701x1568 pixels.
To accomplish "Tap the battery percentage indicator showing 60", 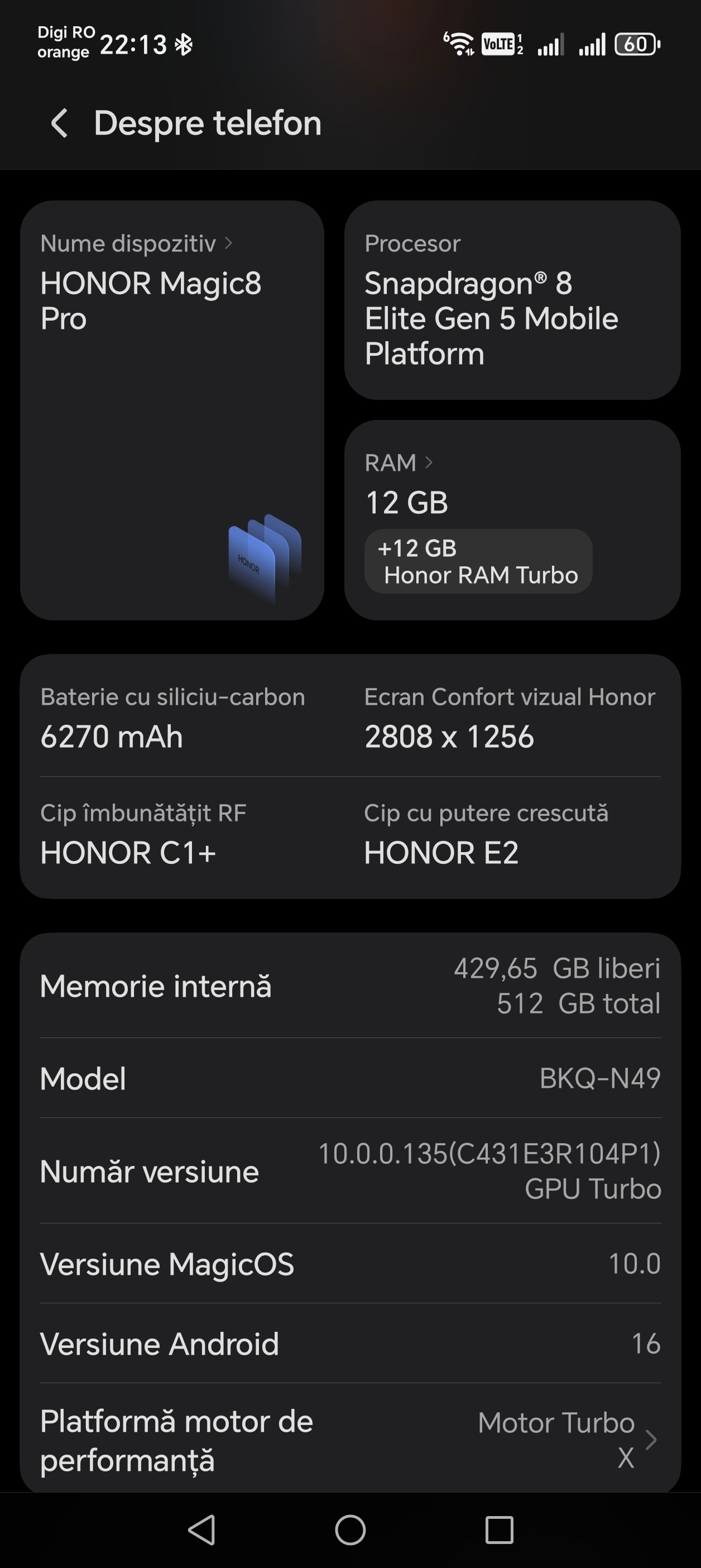I will click(636, 44).
